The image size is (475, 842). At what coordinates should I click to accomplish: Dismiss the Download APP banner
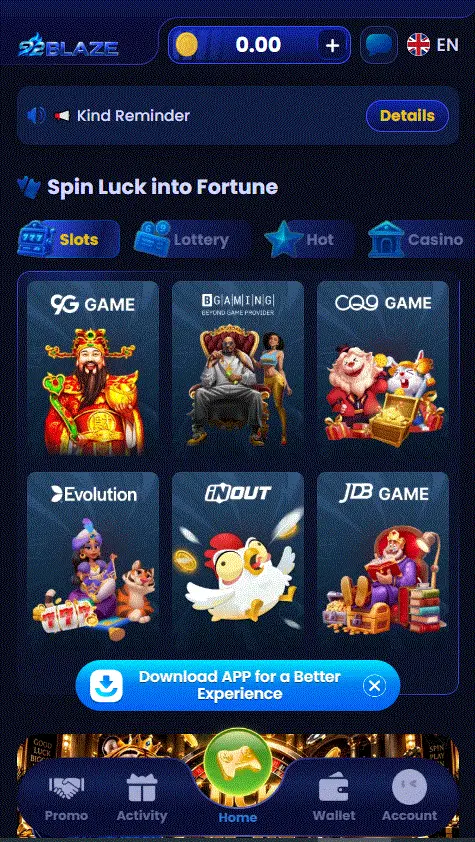pyautogui.click(x=375, y=686)
